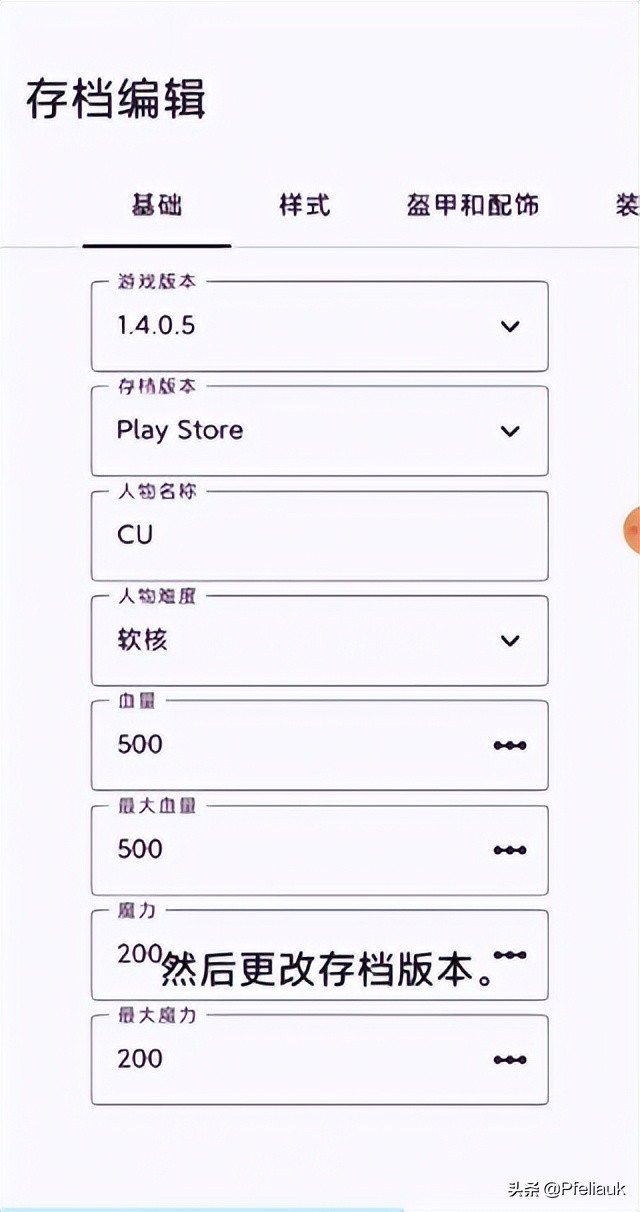
Task: Open the three-dot options for 最大魔力
Action: pos(510,1060)
